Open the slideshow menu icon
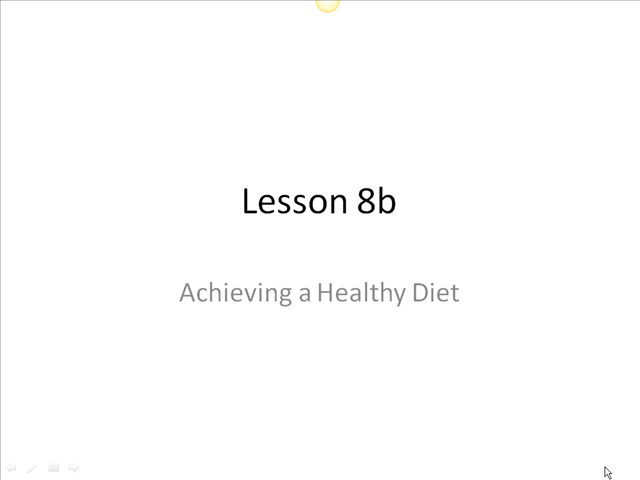This screenshot has width=640, height=480. 53,467
